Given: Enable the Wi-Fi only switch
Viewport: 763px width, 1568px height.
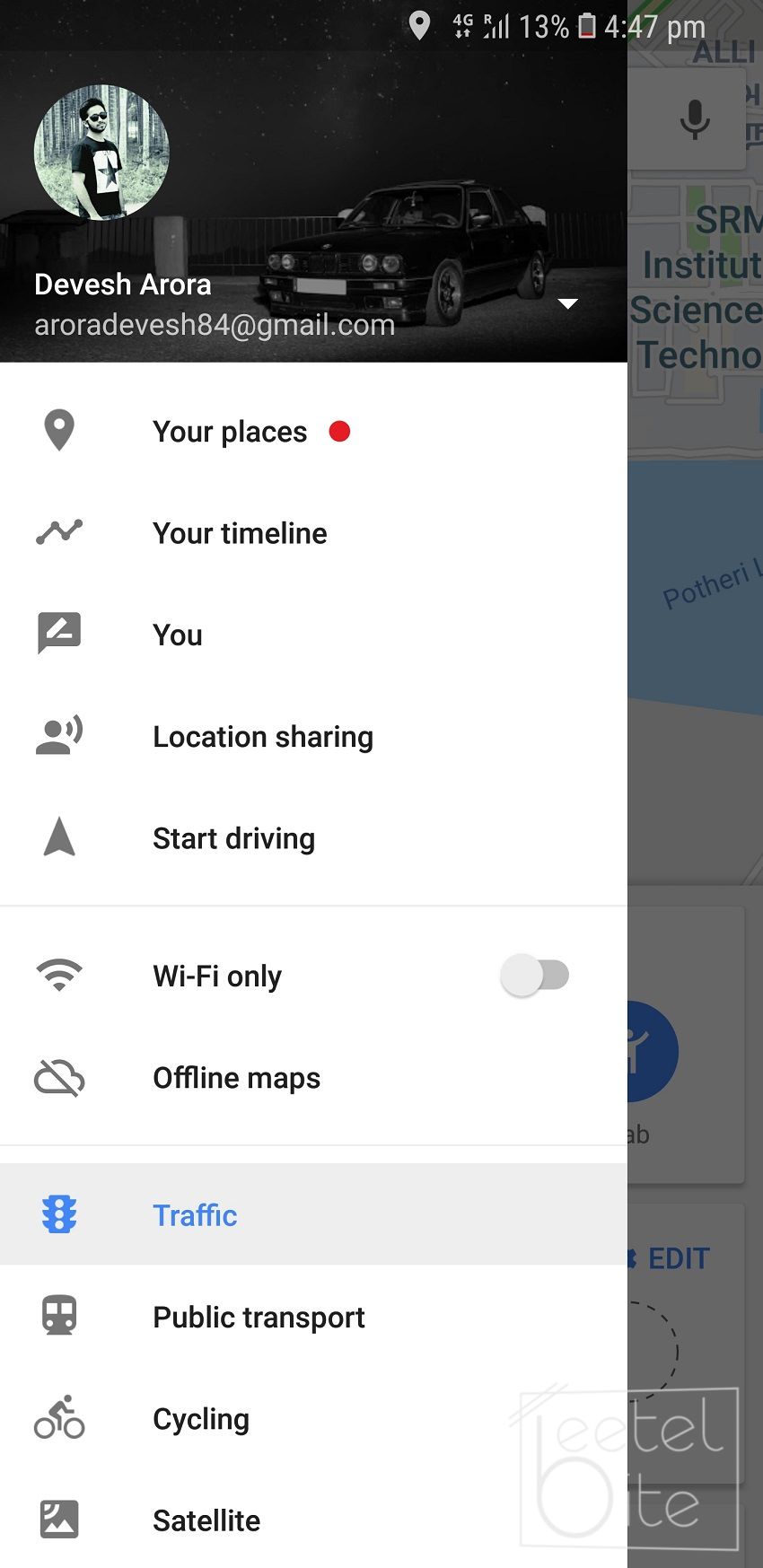Looking at the screenshot, I should pos(535,976).
